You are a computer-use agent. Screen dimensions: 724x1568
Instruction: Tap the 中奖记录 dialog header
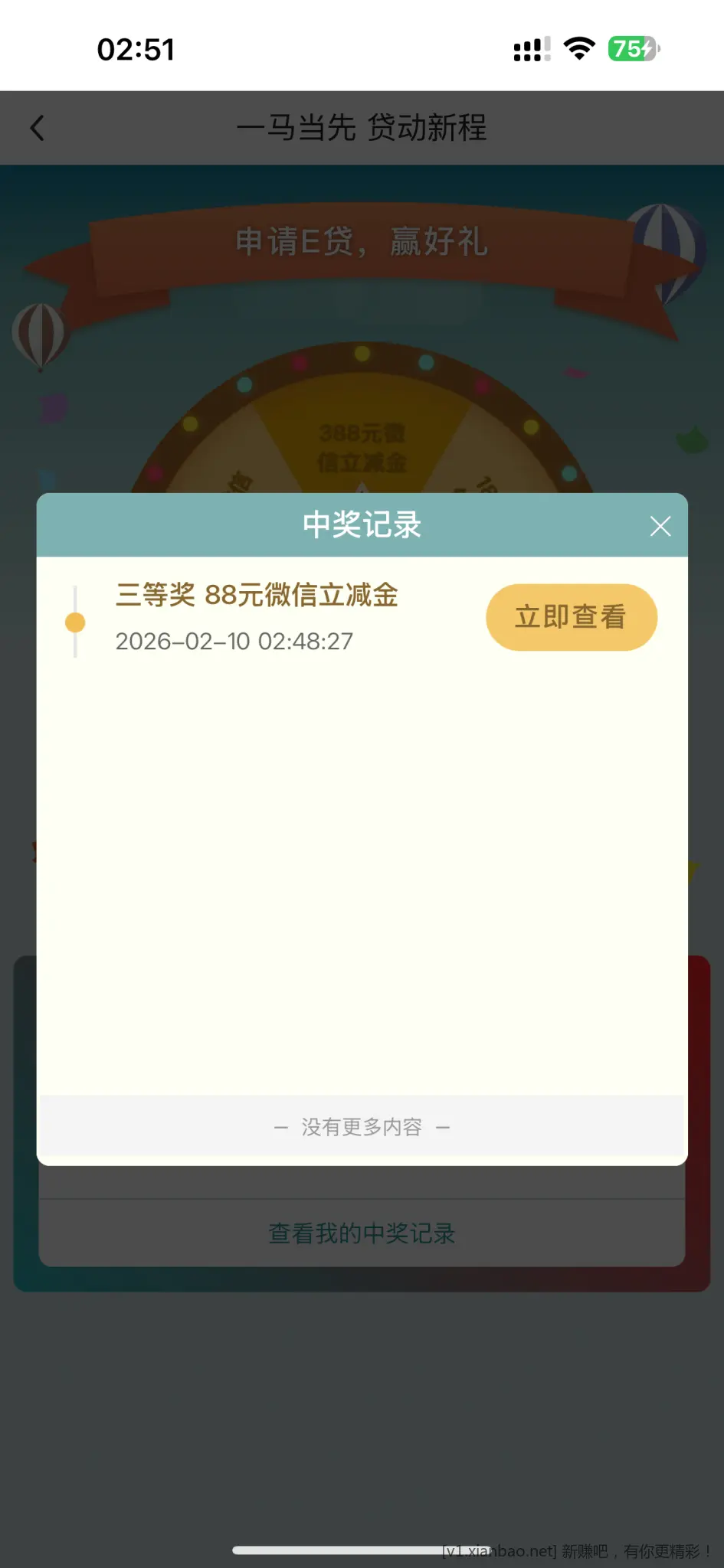click(362, 525)
